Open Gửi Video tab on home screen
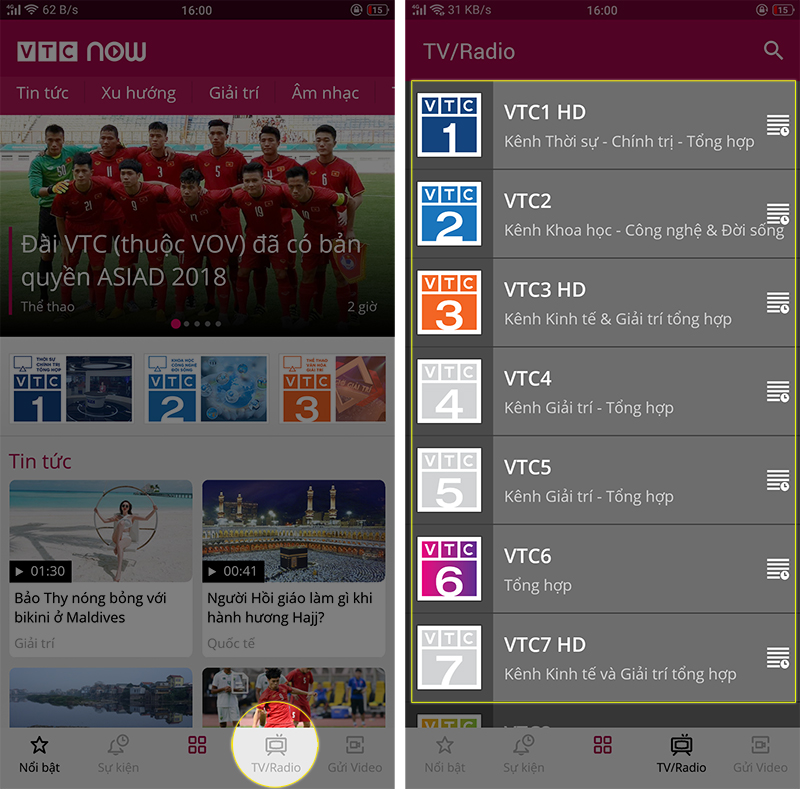This screenshot has height=789, width=800. pos(354,753)
